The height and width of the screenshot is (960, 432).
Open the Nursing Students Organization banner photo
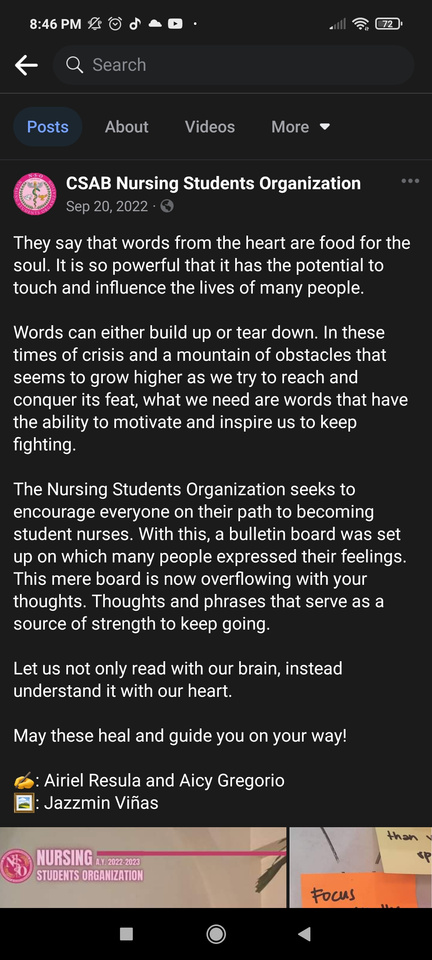143,868
